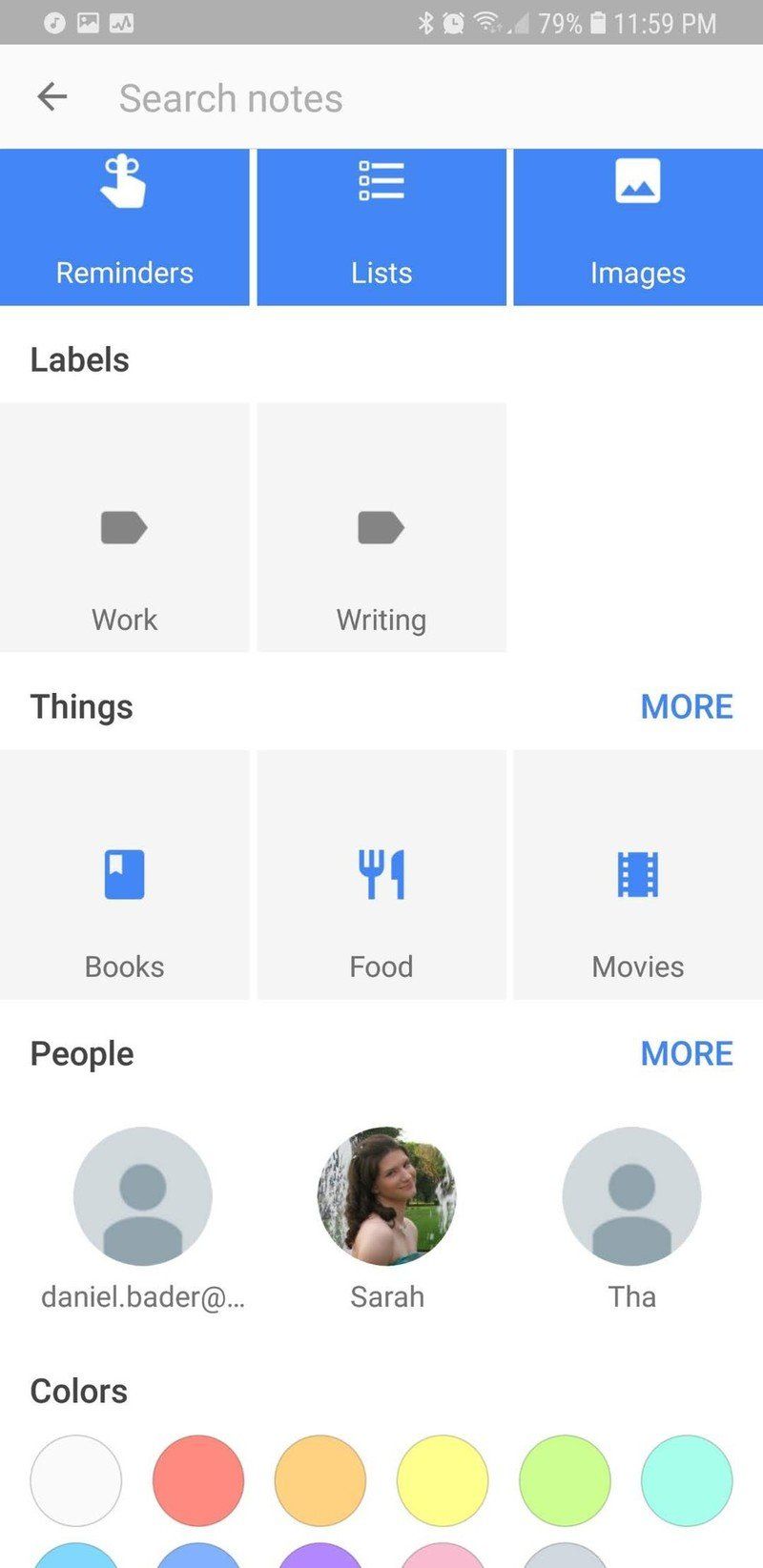Image resolution: width=763 pixels, height=1568 pixels.
Task: Open the Books filter under Things
Action: 124,873
